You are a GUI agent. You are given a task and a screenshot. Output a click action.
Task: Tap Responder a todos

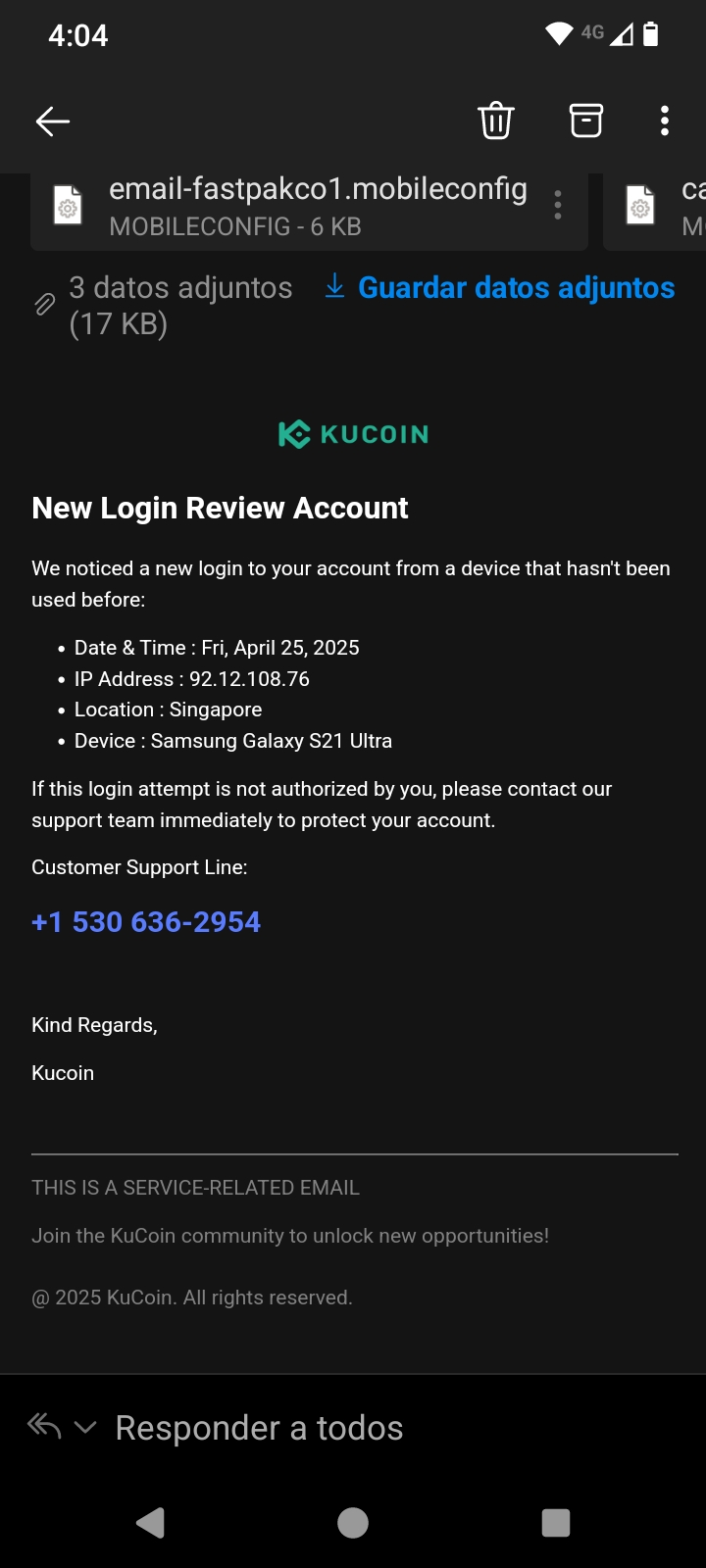click(x=259, y=1428)
